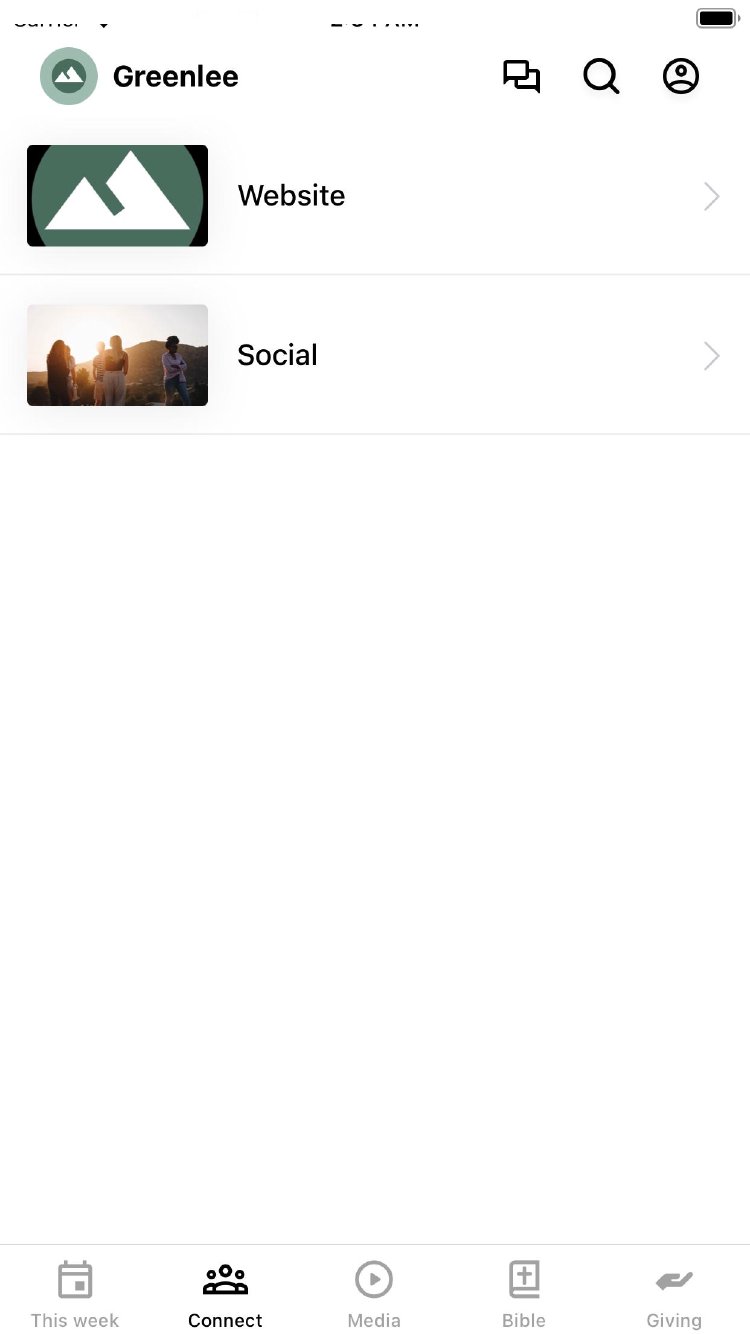750x1334 pixels.
Task: Go to the Media tab
Action: [x=374, y=1294]
